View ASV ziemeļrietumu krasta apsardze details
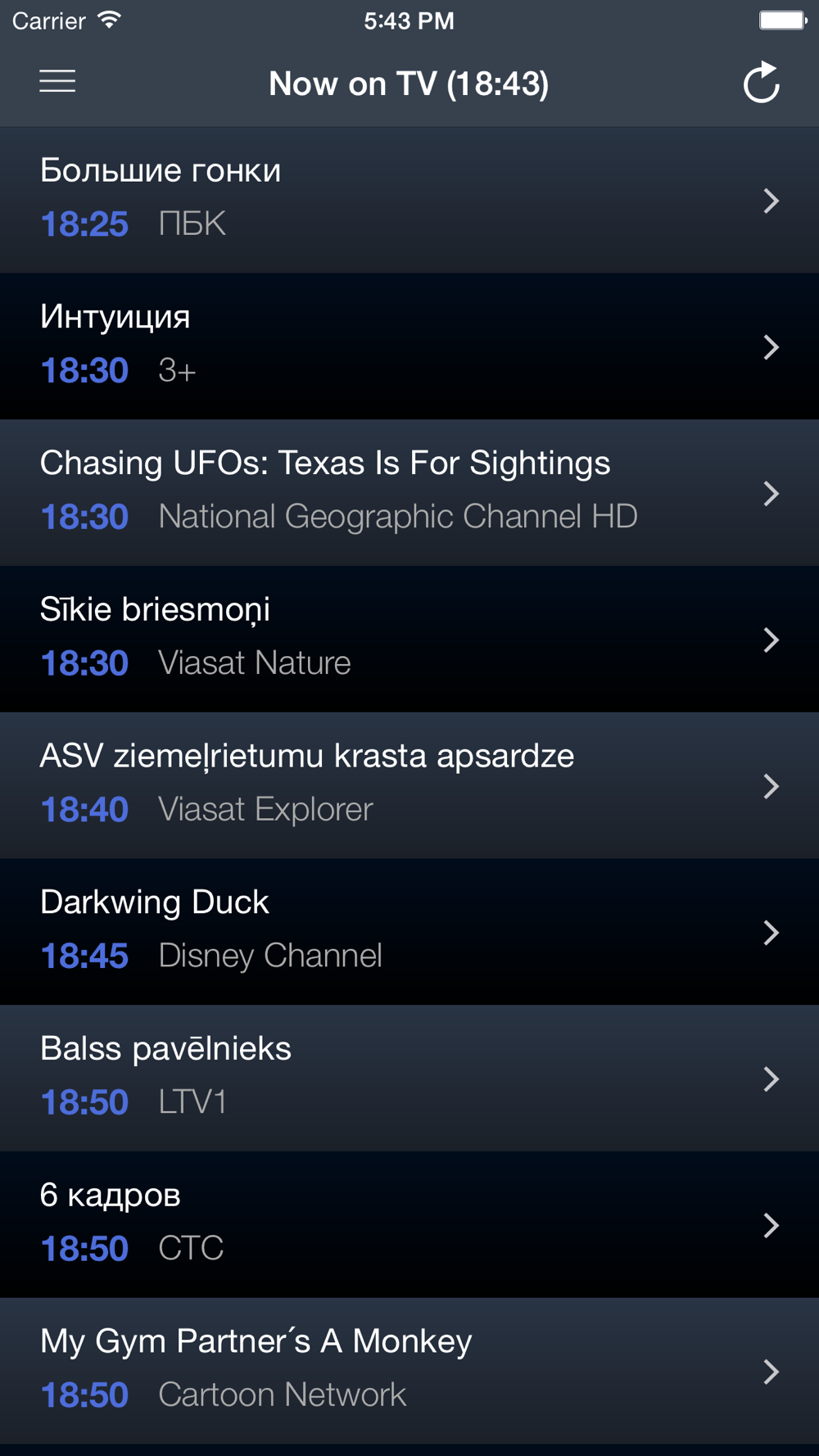Screen dimensions: 819x1456 [x=409, y=785]
